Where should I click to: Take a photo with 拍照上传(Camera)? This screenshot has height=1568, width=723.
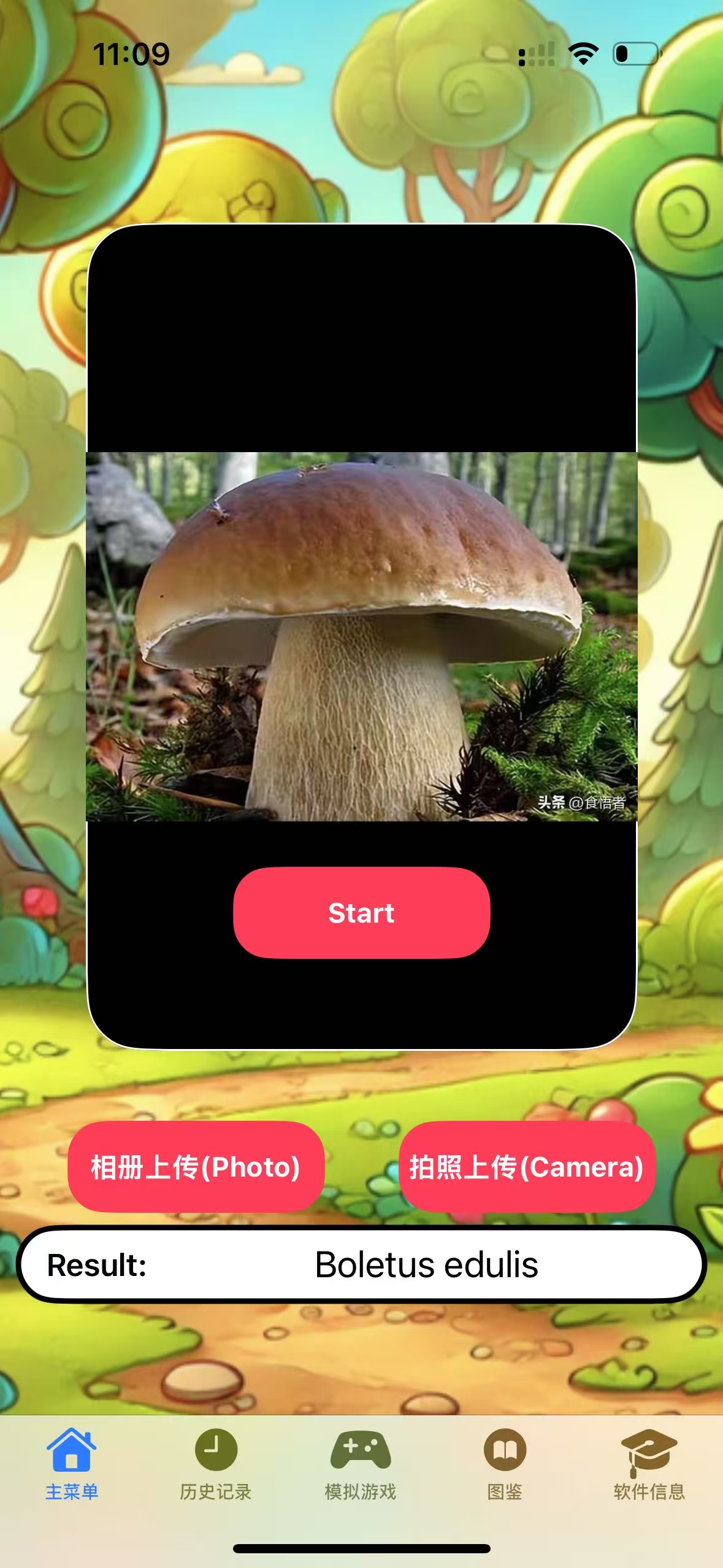(527, 1166)
